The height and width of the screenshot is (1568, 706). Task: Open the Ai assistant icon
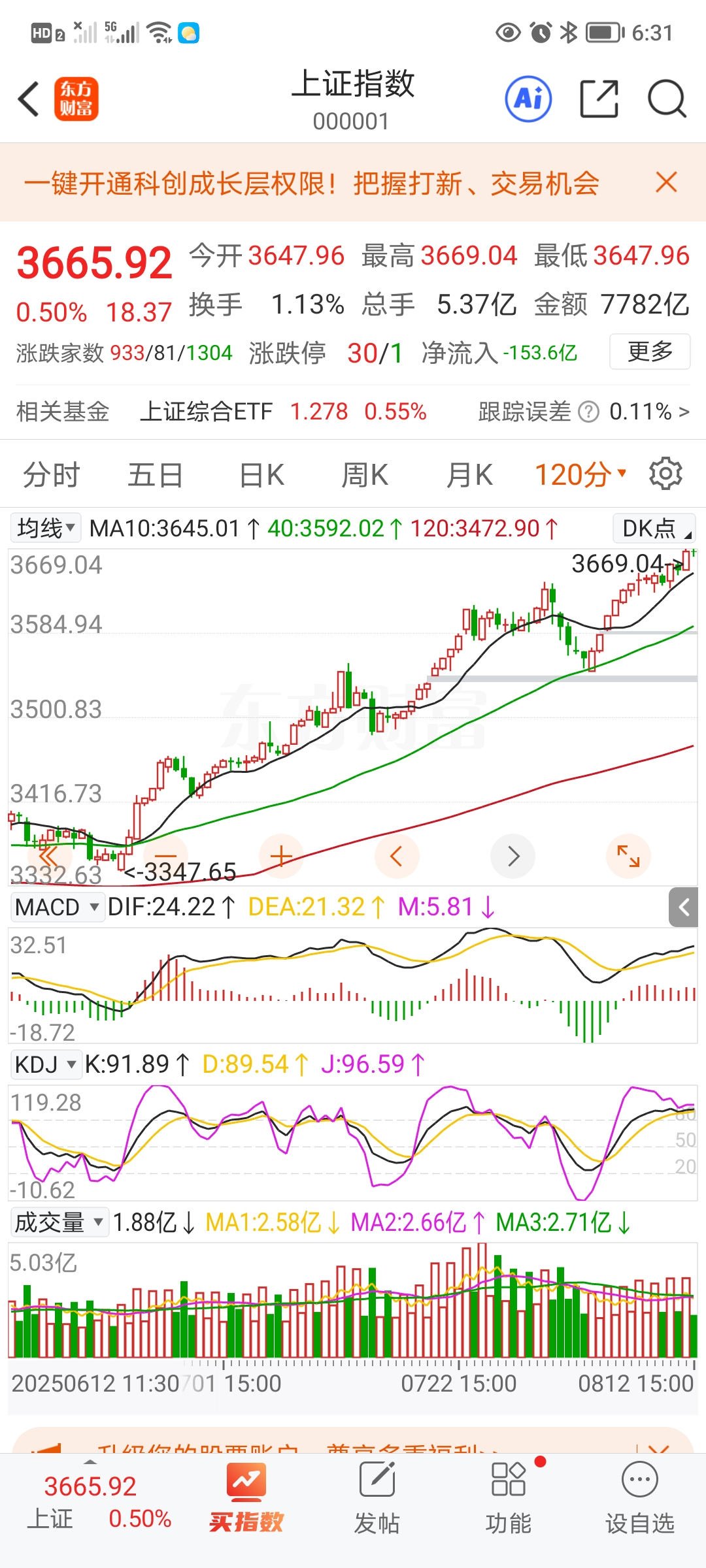pyautogui.click(x=528, y=99)
